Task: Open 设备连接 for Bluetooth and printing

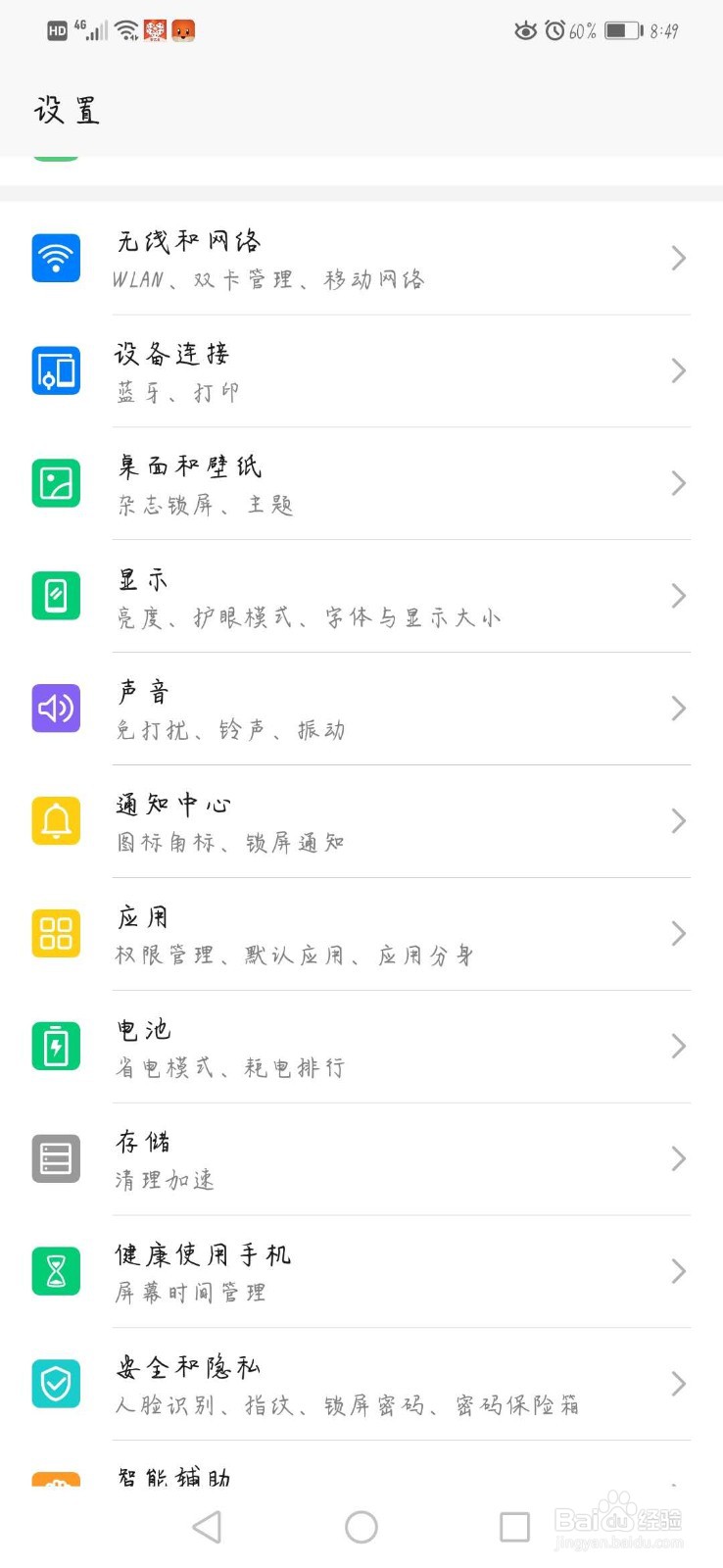Action: pyautogui.click(x=361, y=371)
